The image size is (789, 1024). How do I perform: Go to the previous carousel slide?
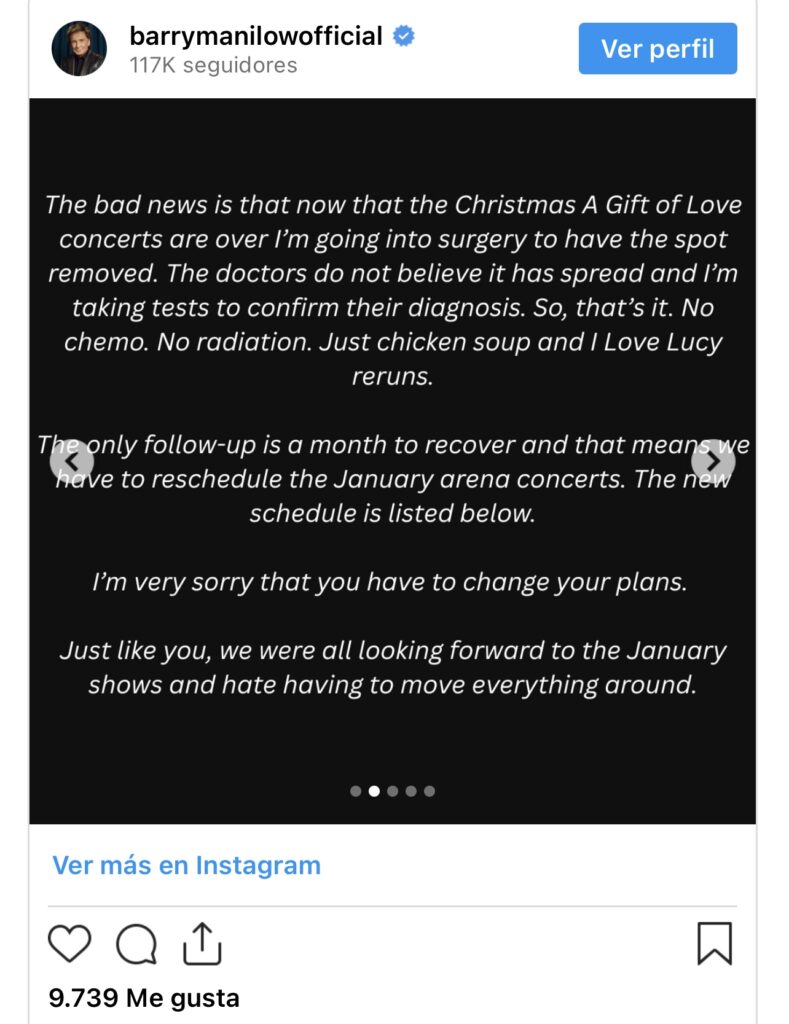pos(72,462)
